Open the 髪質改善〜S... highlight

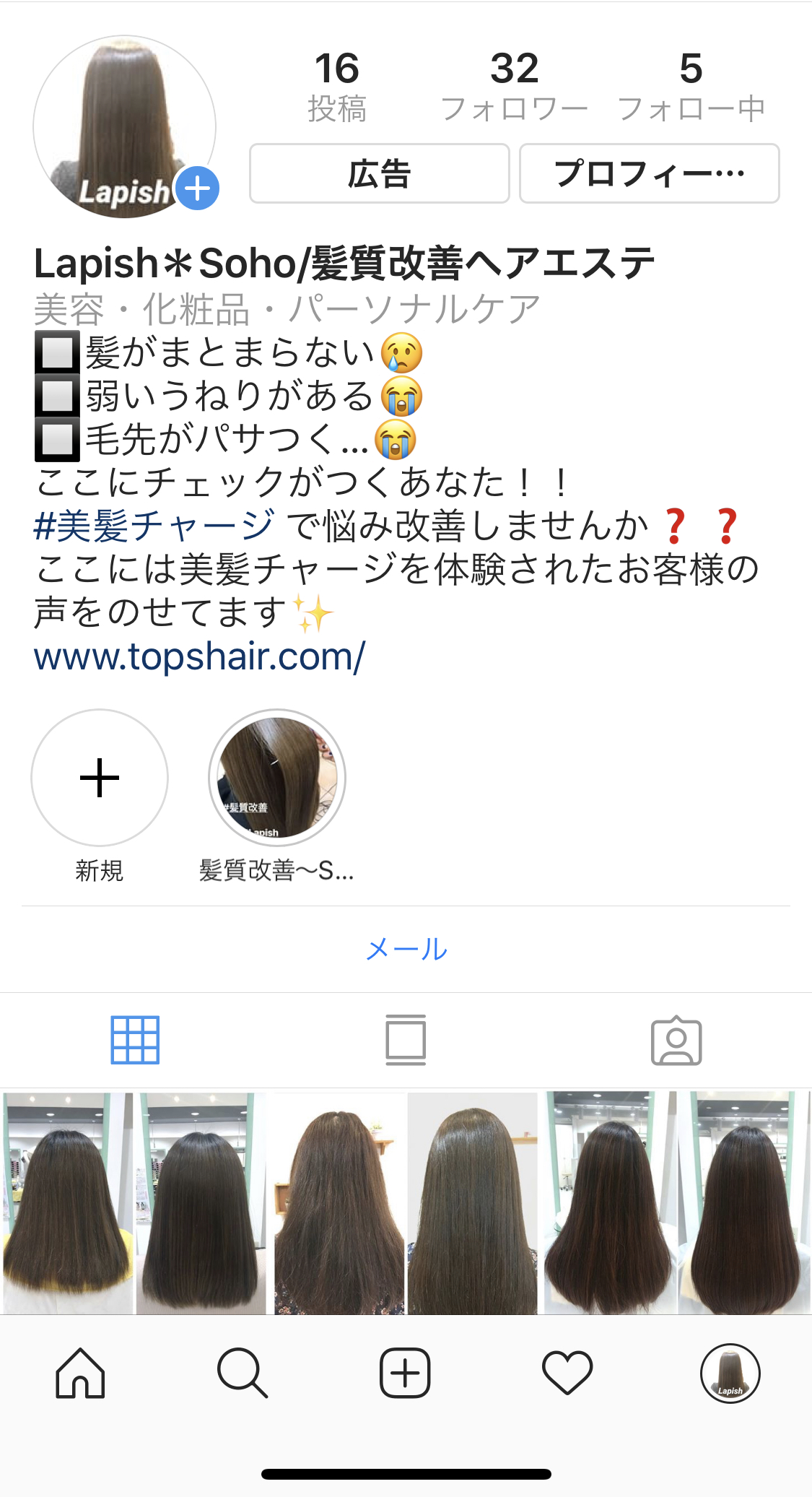277,778
